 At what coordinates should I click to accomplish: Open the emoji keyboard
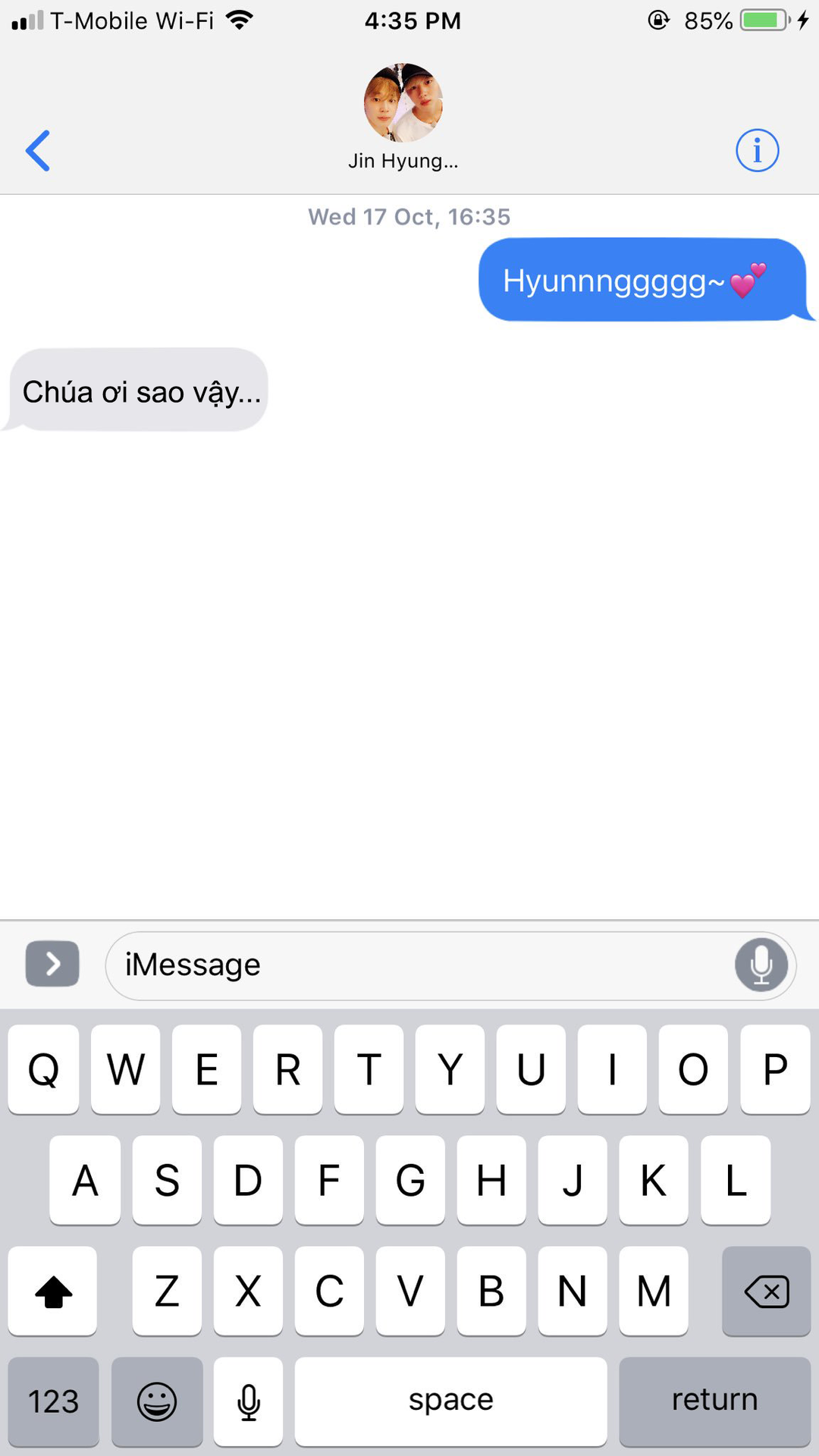[x=157, y=1401]
